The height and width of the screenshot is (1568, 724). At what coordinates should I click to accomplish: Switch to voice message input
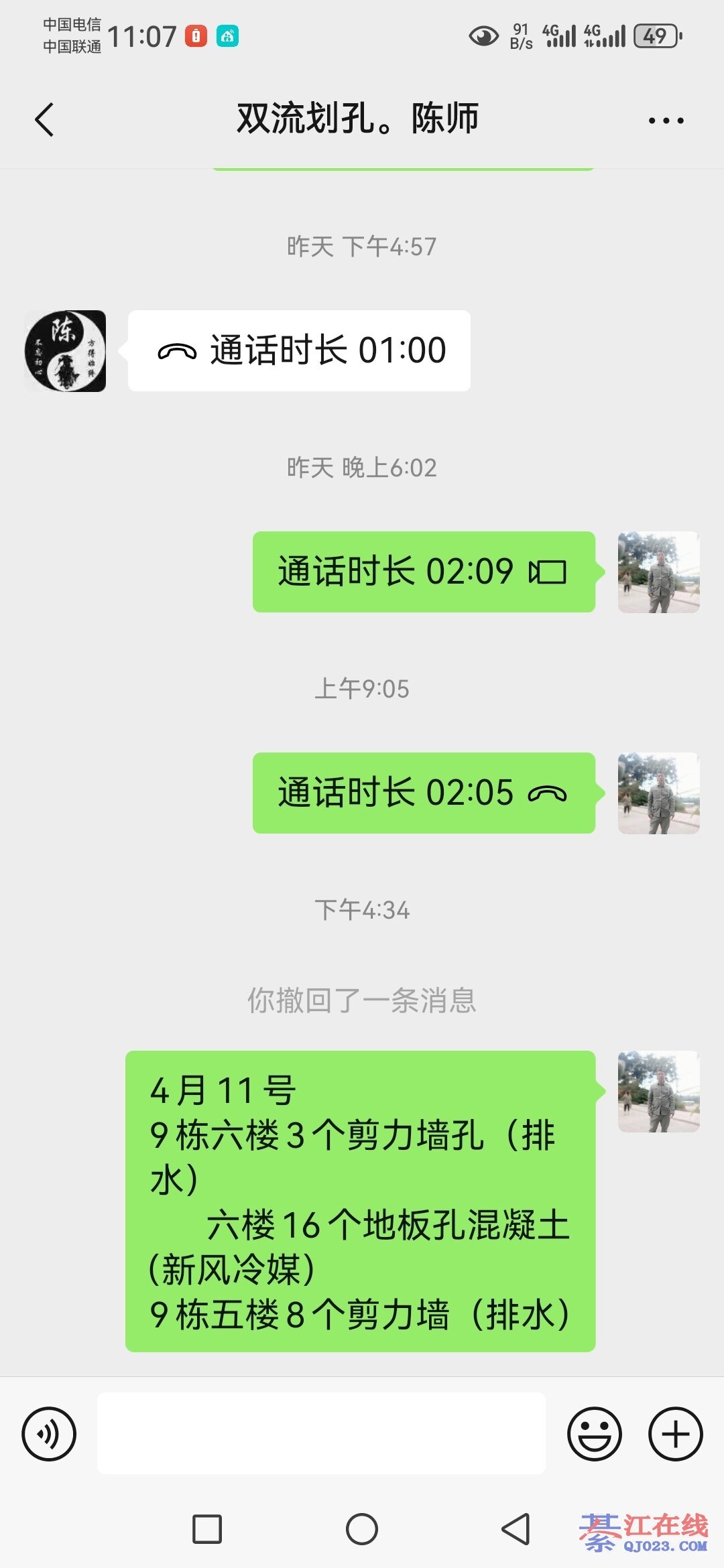point(49,1433)
